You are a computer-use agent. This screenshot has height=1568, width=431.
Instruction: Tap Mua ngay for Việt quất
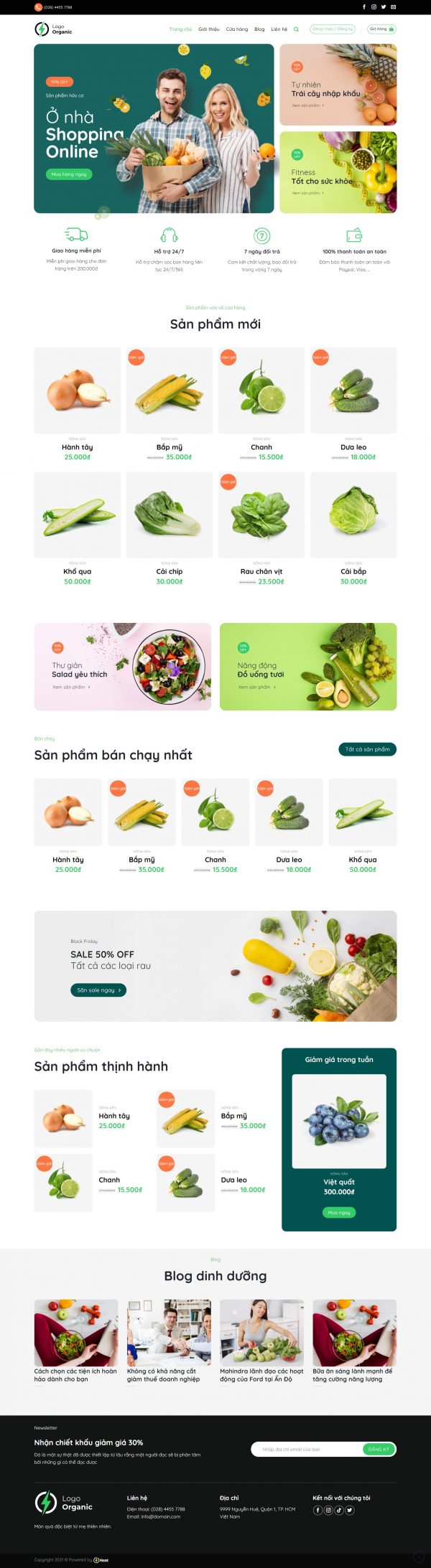(x=339, y=1212)
